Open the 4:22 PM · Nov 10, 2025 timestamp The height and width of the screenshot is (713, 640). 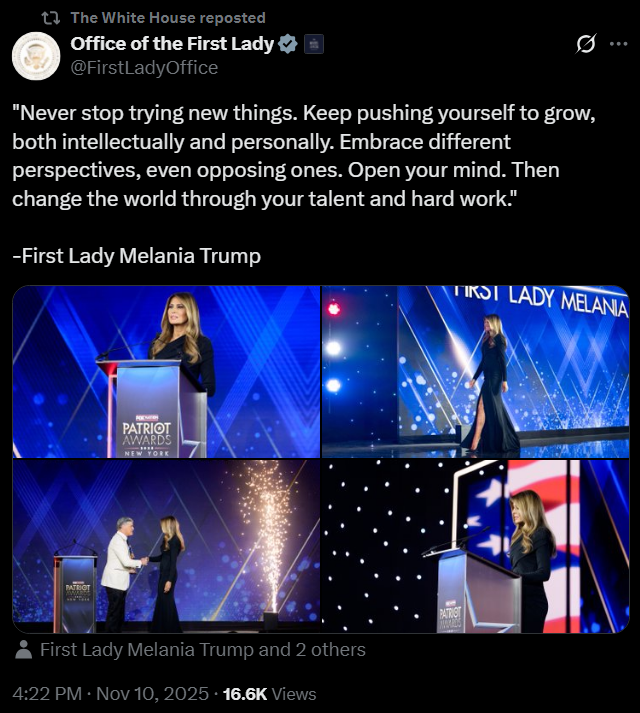(x=111, y=693)
